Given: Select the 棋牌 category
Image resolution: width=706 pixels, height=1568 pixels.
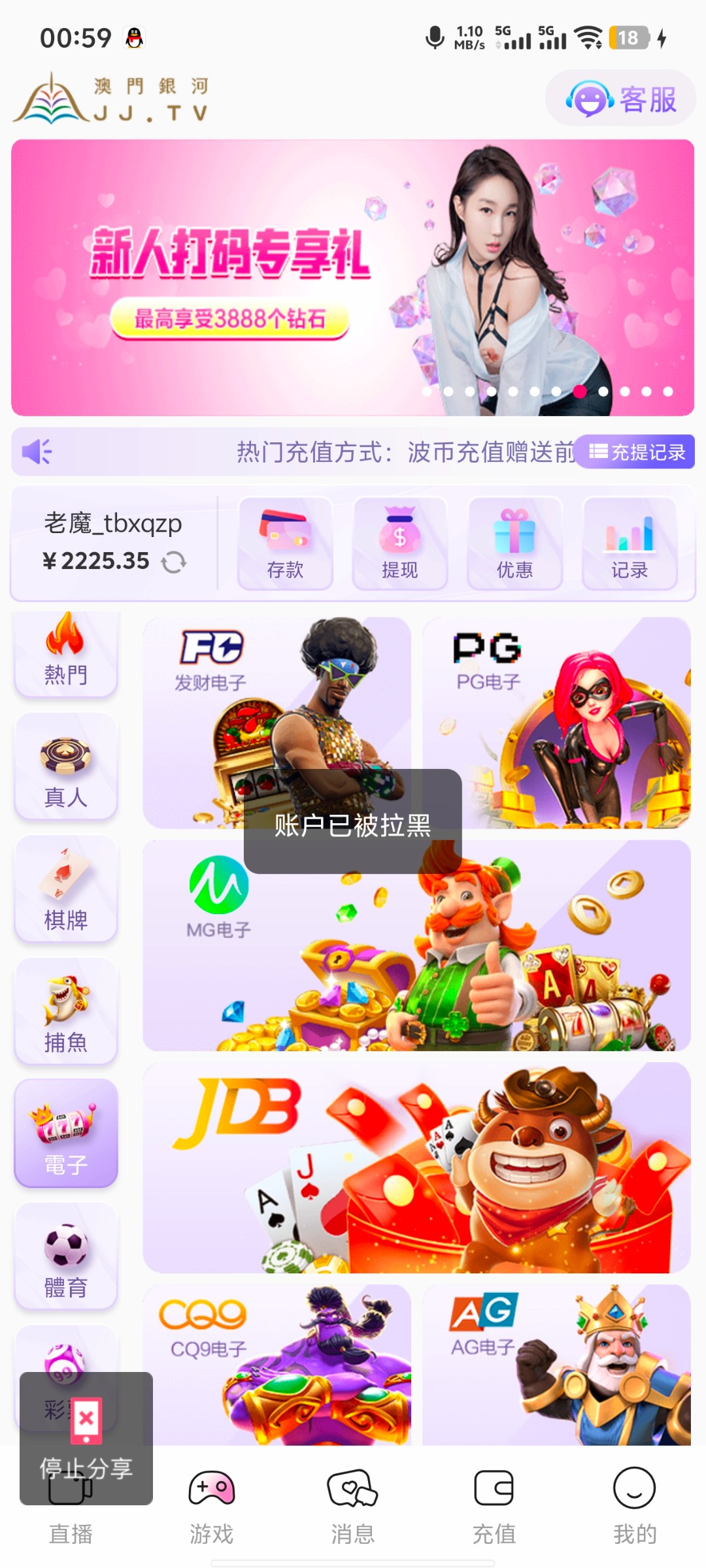Looking at the screenshot, I should pos(66,889).
